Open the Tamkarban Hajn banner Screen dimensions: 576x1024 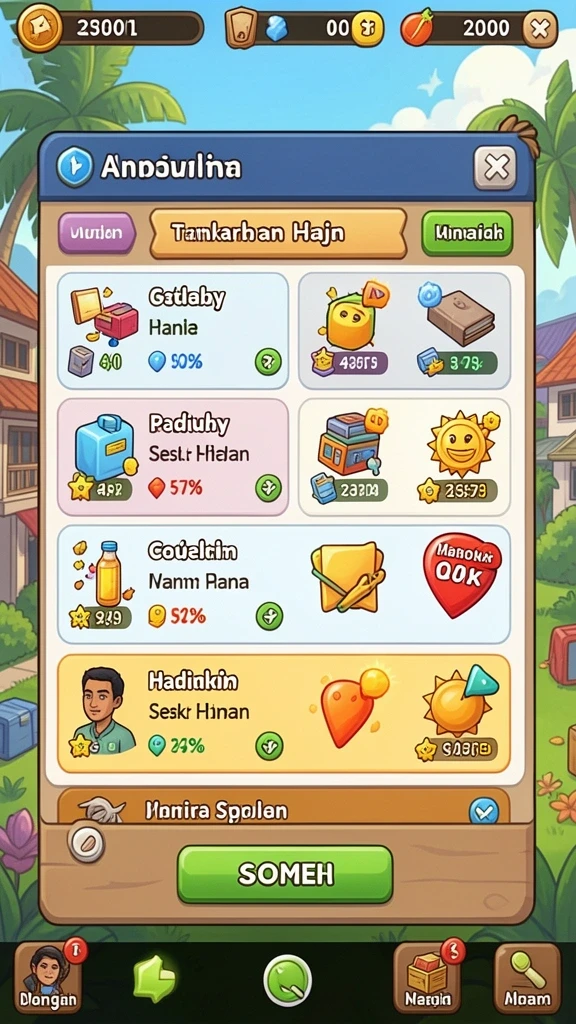(278, 233)
